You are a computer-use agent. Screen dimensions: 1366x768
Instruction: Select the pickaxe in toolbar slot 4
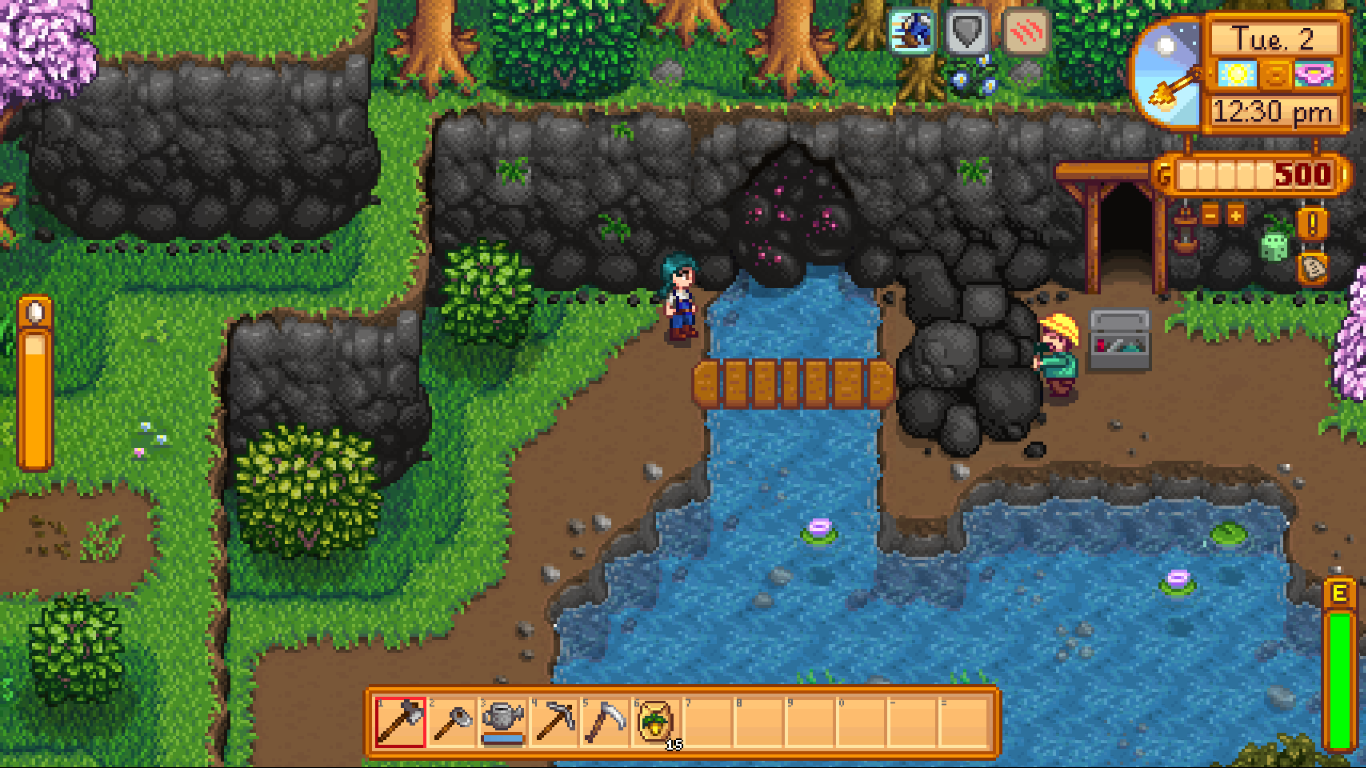click(x=554, y=721)
